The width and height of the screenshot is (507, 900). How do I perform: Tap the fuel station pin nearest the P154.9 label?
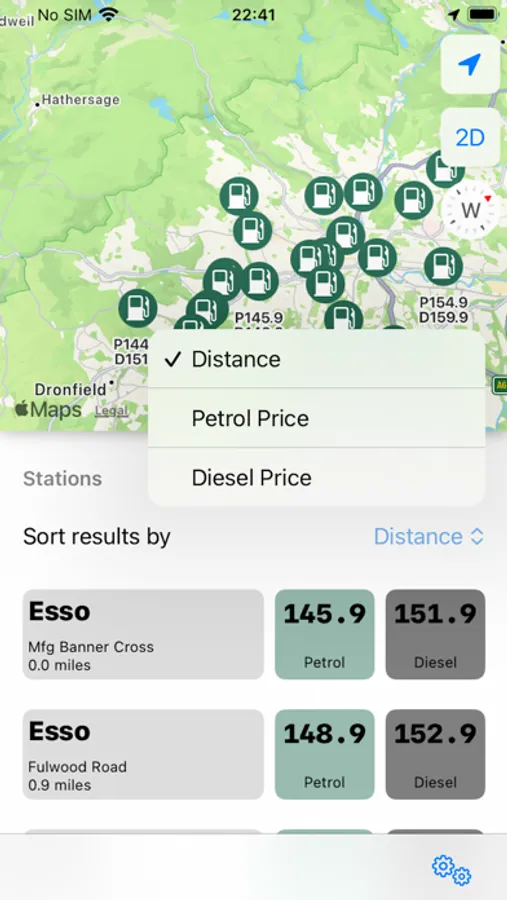tap(443, 266)
